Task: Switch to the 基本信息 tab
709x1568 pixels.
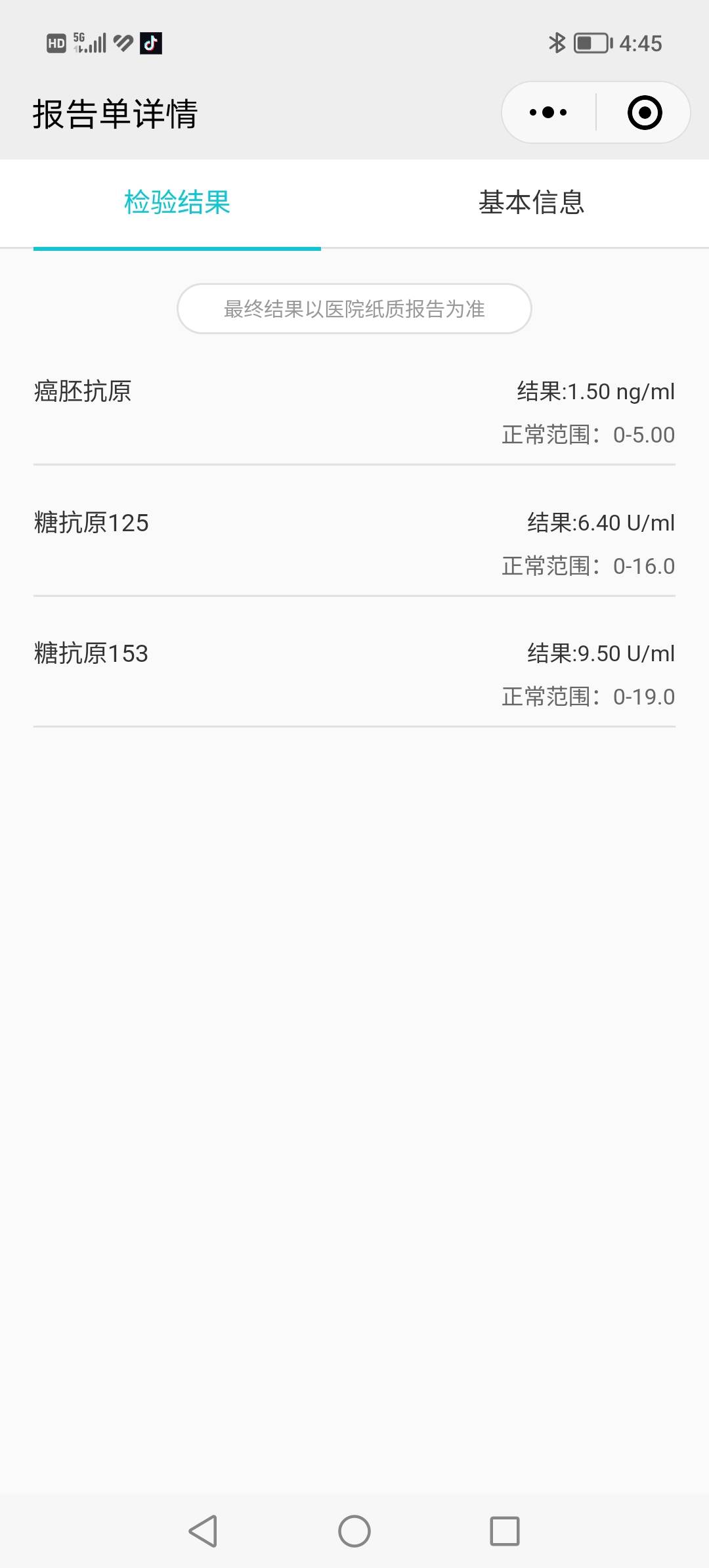Action: pyautogui.click(x=532, y=204)
